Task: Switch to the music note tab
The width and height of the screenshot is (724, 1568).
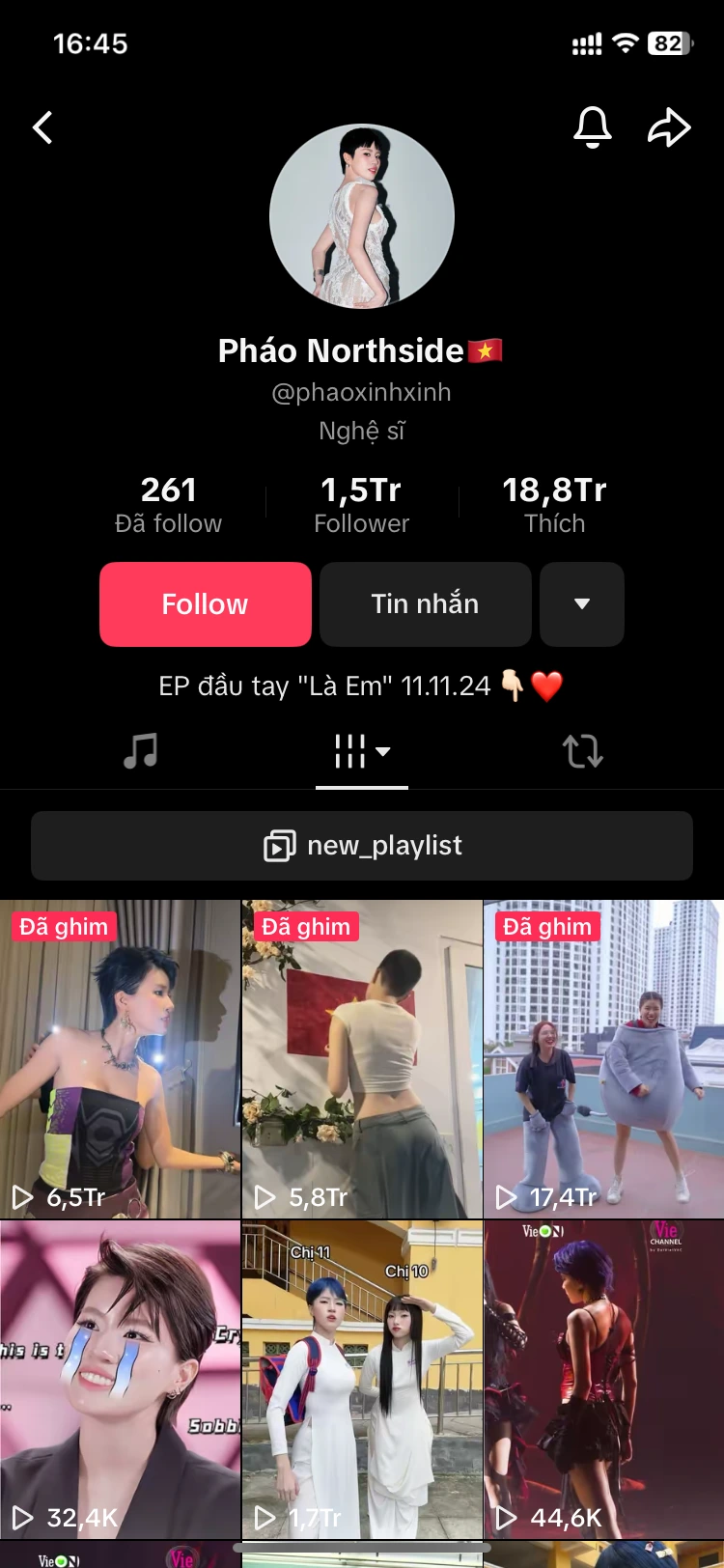Action: (141, 750)
